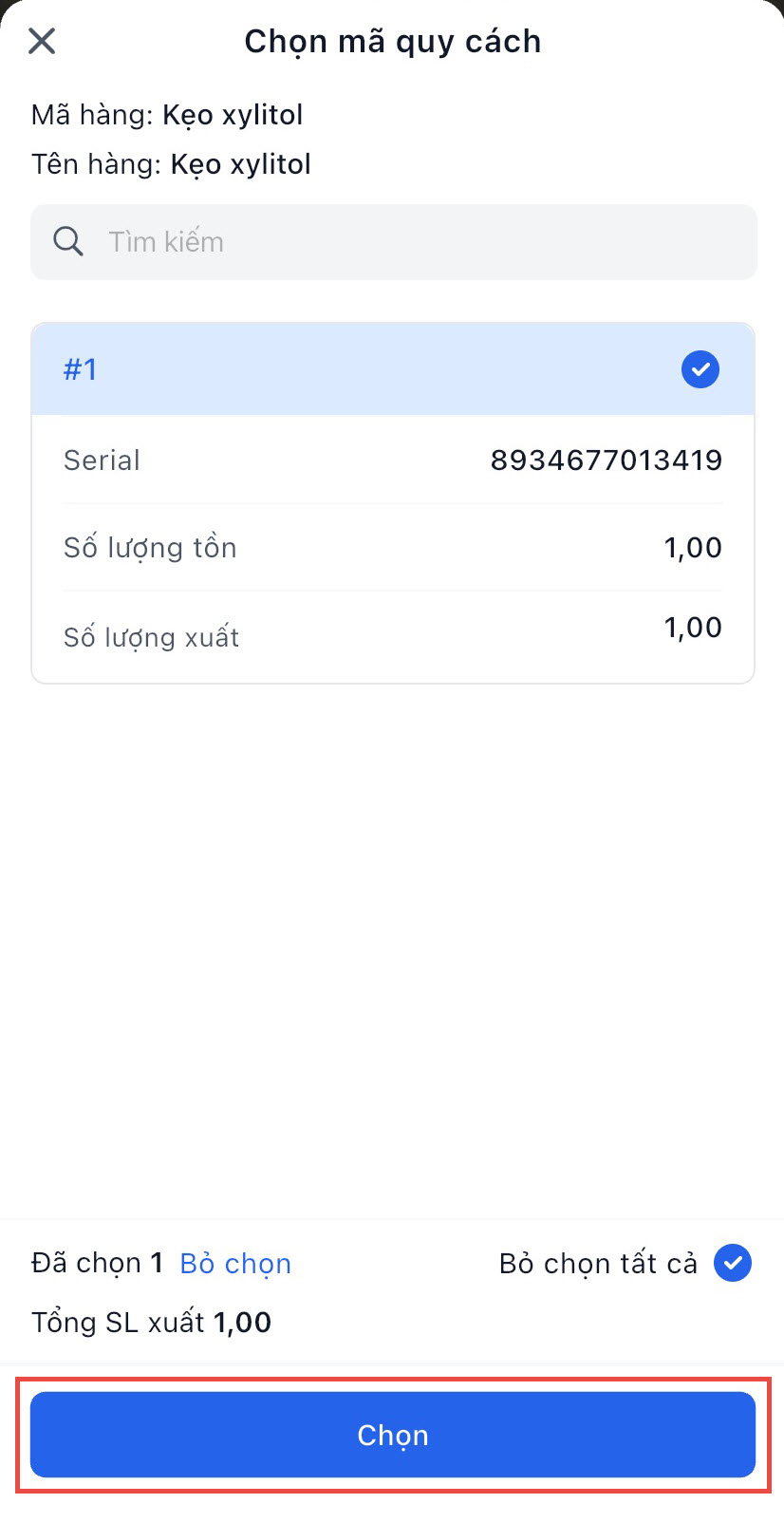784x1522 pixels.
Task: Close the Chọn mã quy cách dialog
Action: coord(42,42)
